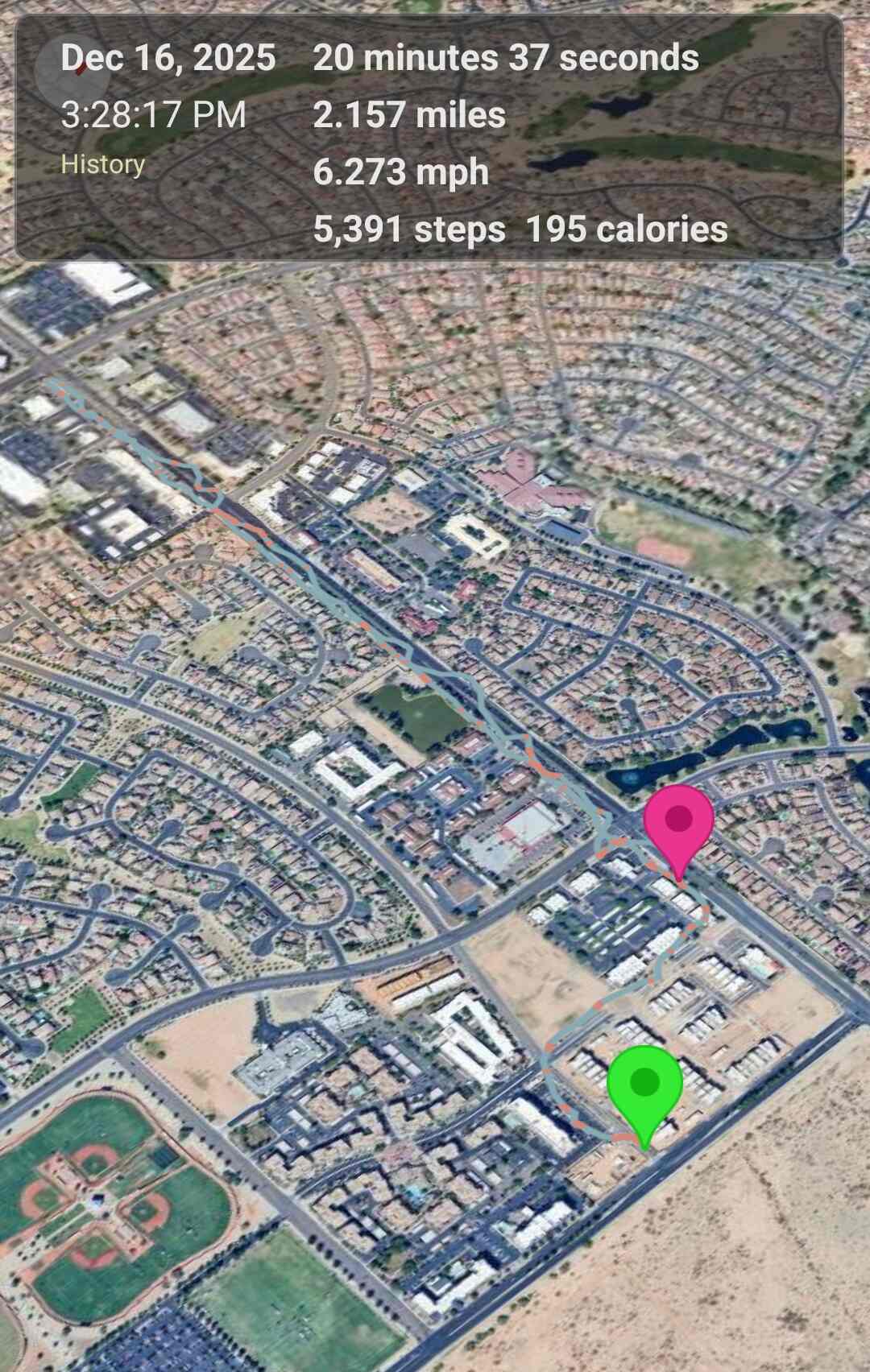Click the 2.157 miles distance reading
Image resolution: width=870 pixels, height=1372 pixels.
(409, 115)
